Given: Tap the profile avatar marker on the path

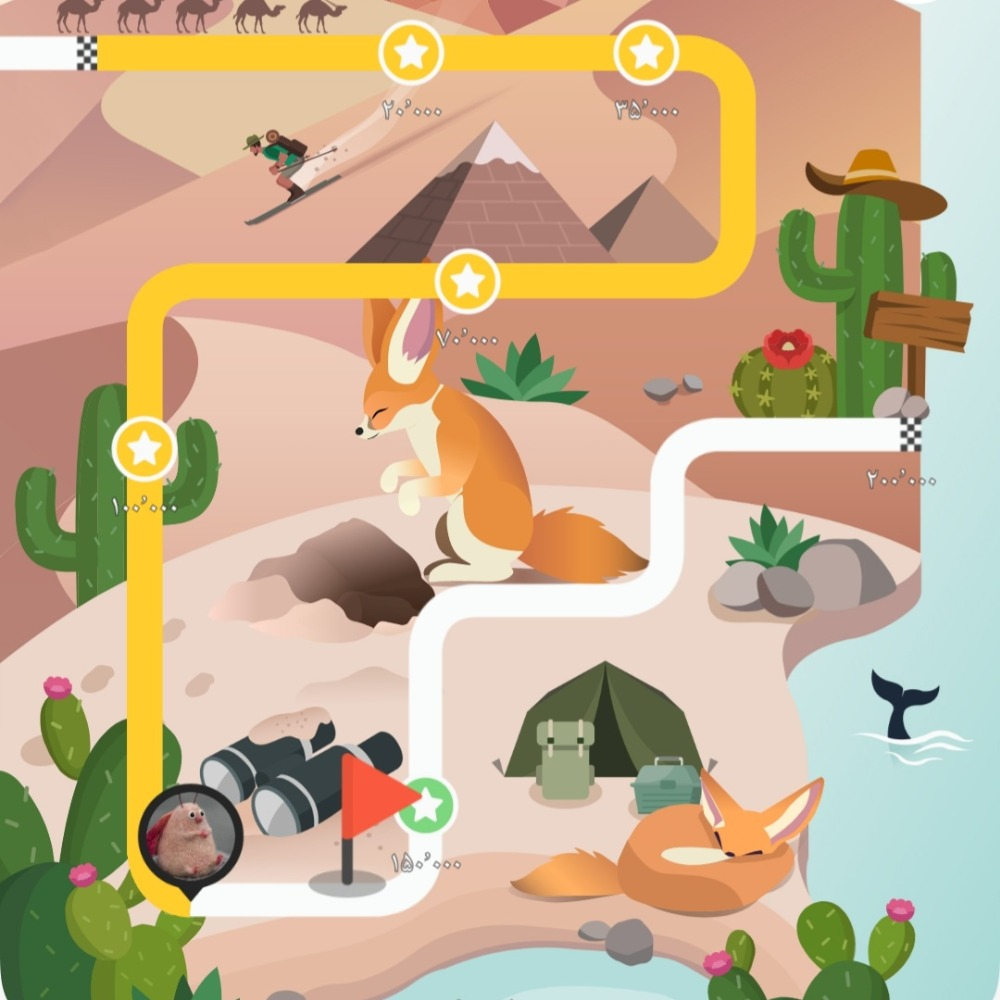Looking at the screenshot, I should 190,833.
